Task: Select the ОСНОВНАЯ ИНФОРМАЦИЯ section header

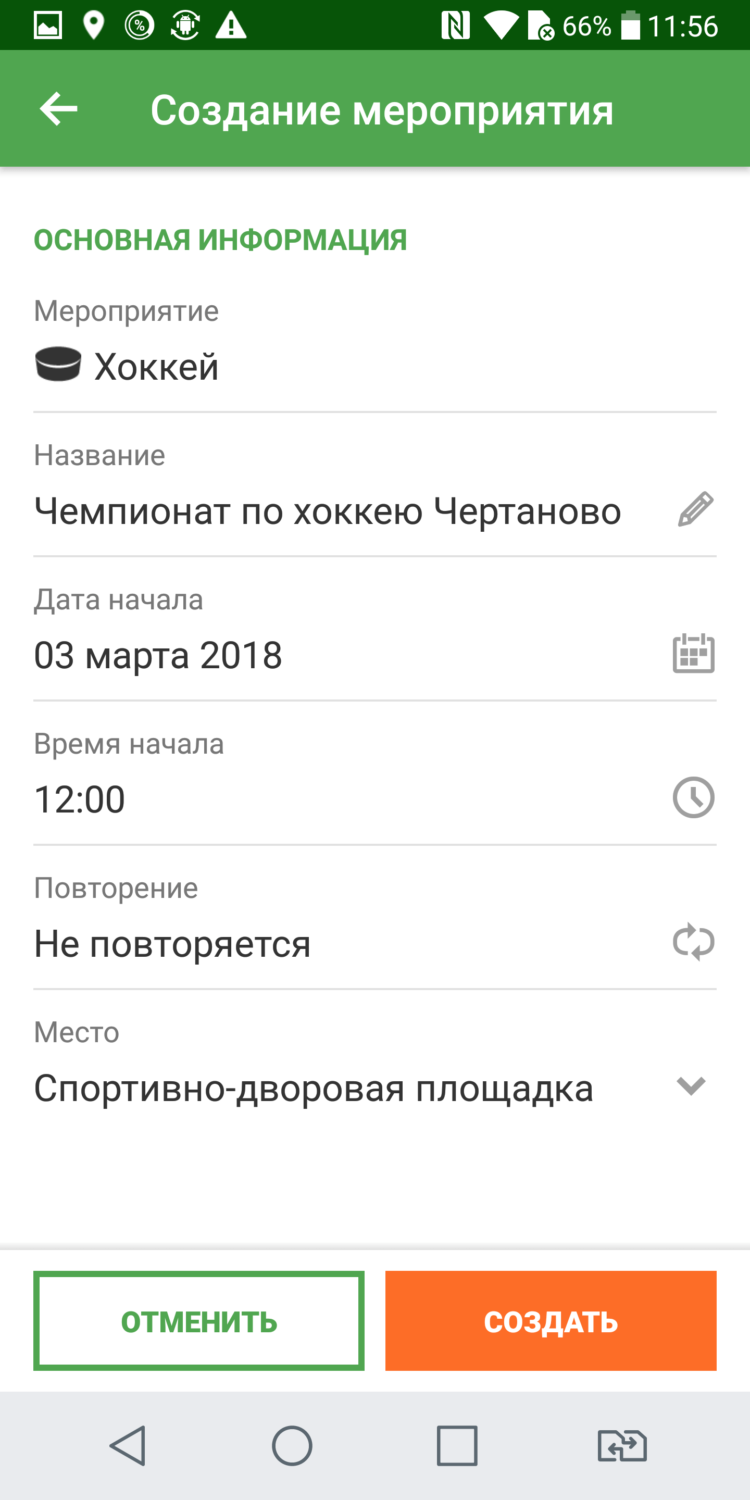Action: point(221,240)
